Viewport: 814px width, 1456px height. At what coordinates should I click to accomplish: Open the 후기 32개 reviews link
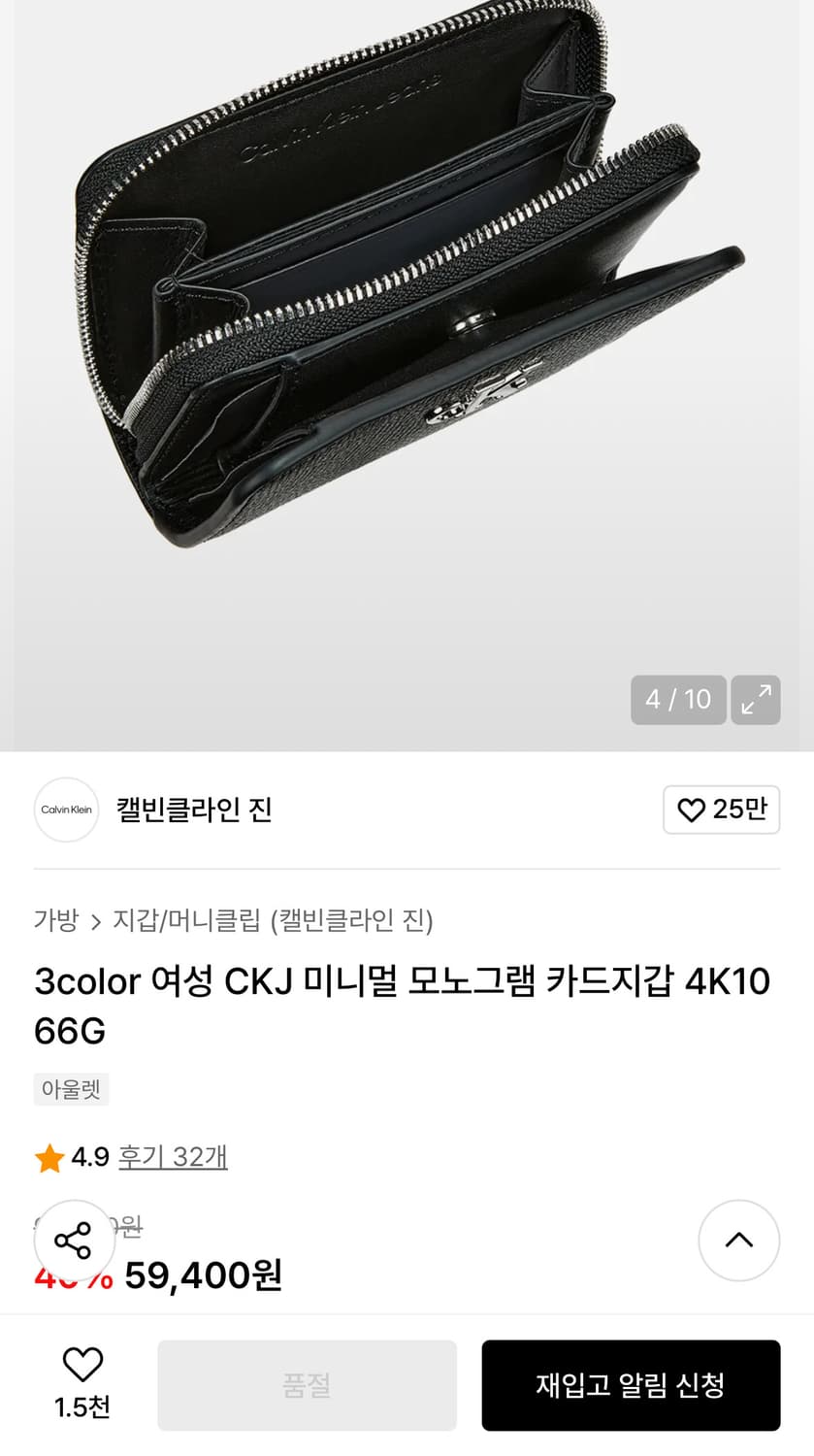tap(173, 1157)
